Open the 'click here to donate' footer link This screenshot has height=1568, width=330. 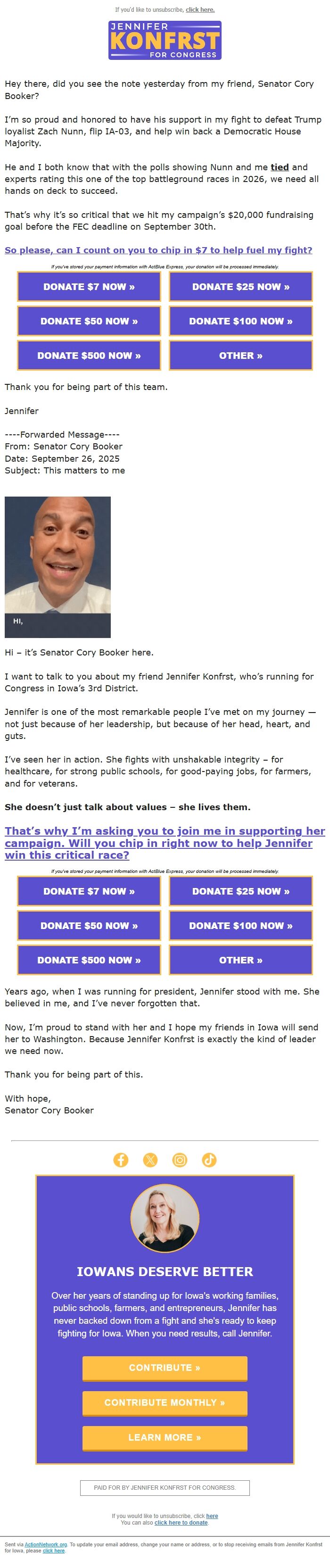tap(181, 1522)
